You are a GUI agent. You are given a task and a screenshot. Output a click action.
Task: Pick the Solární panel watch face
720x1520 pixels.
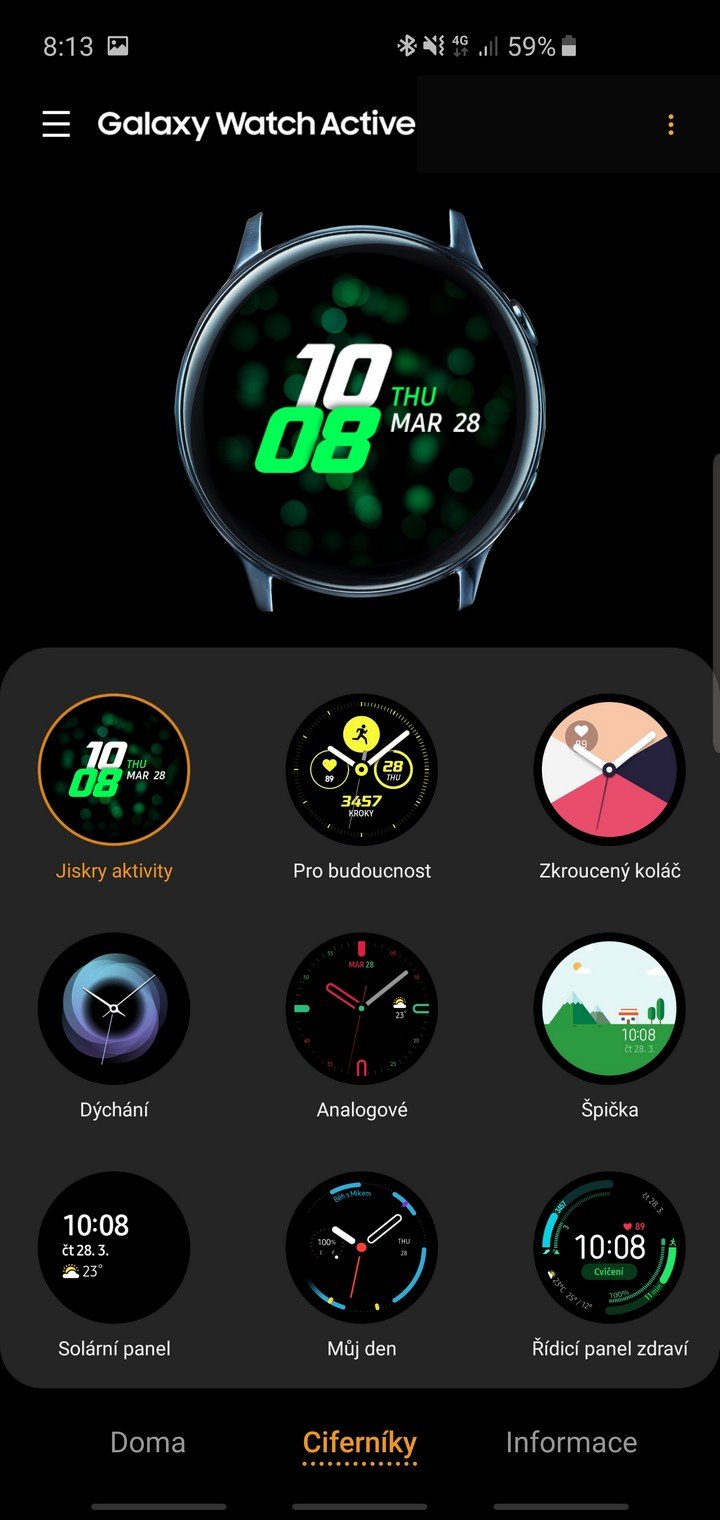[113, 1247]
